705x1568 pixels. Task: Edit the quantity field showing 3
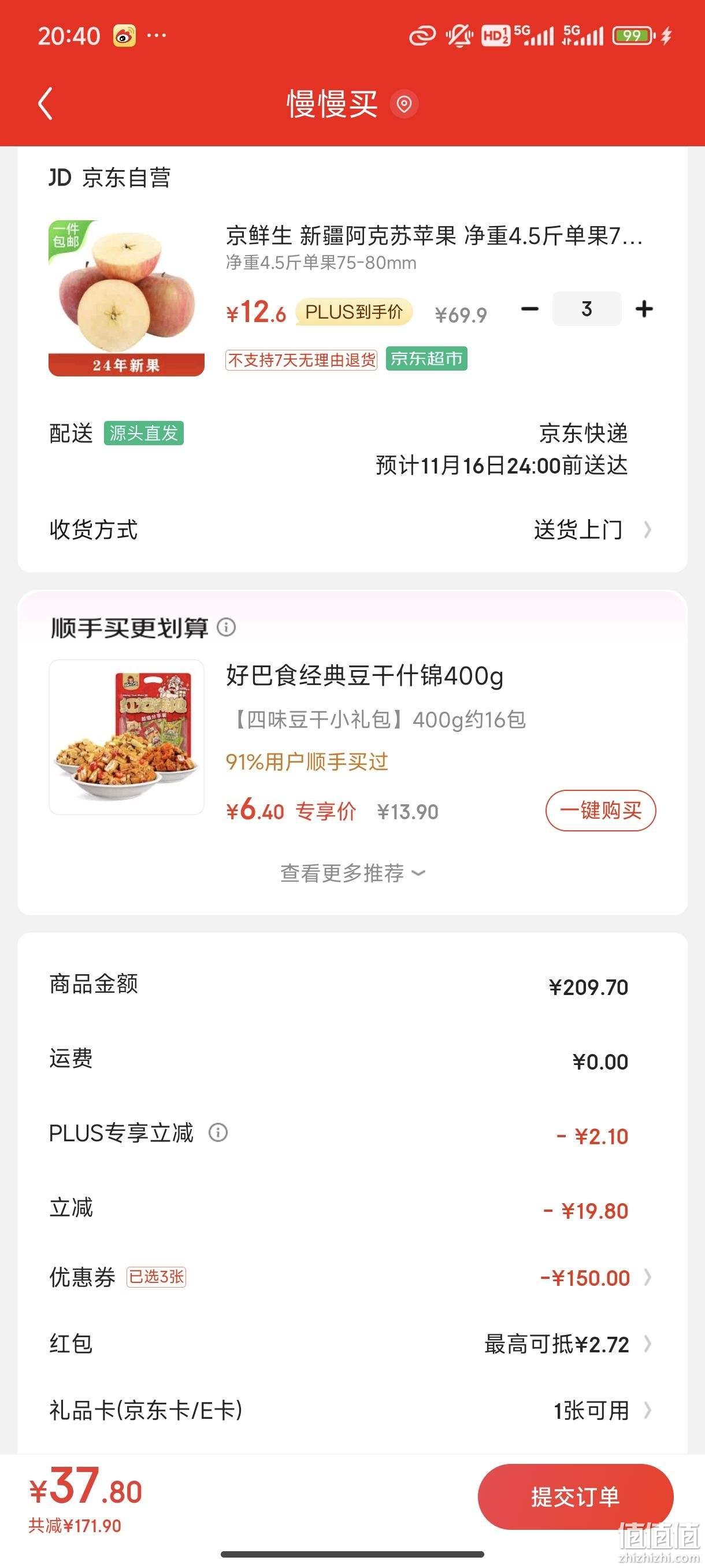(x=587, y=309)
